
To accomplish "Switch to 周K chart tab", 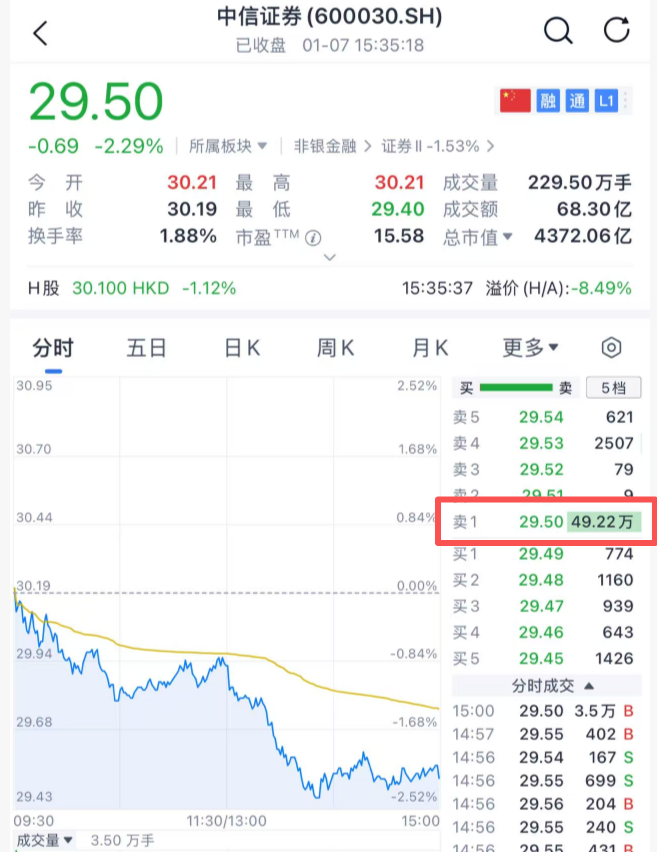I will pos(335,348).
